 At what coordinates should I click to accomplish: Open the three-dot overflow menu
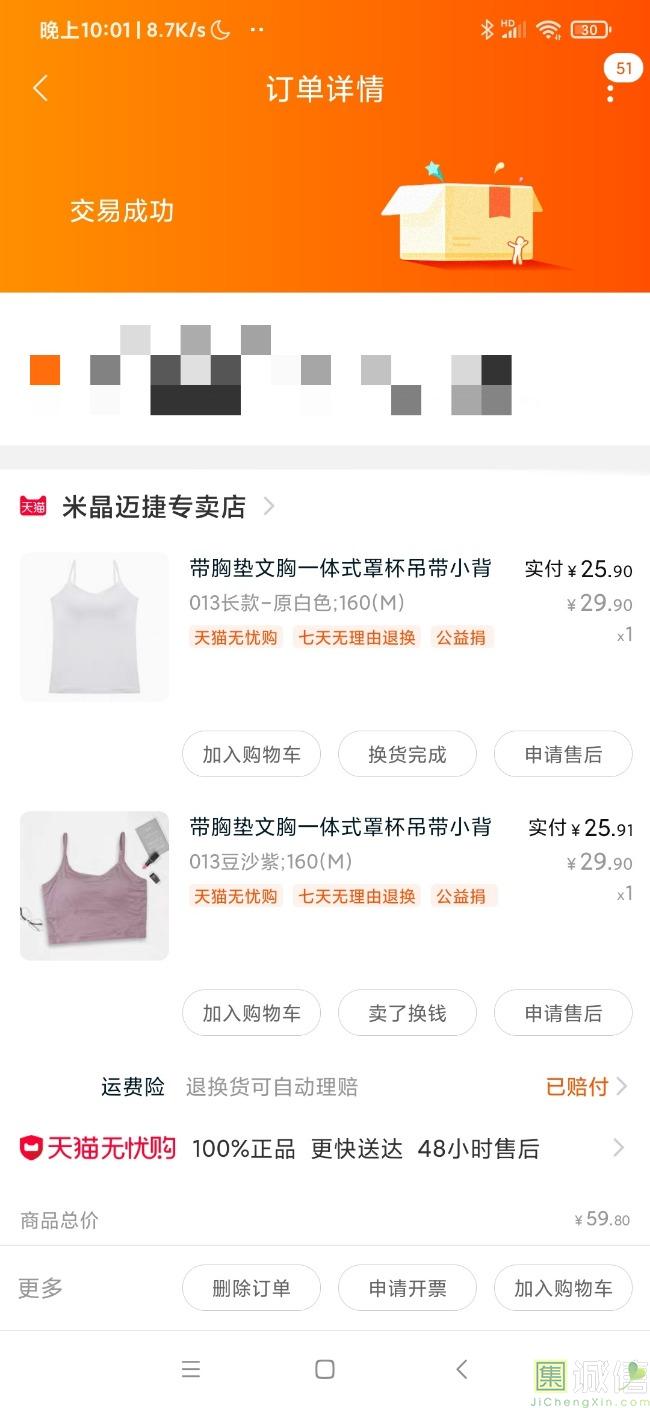pos(610,92)
